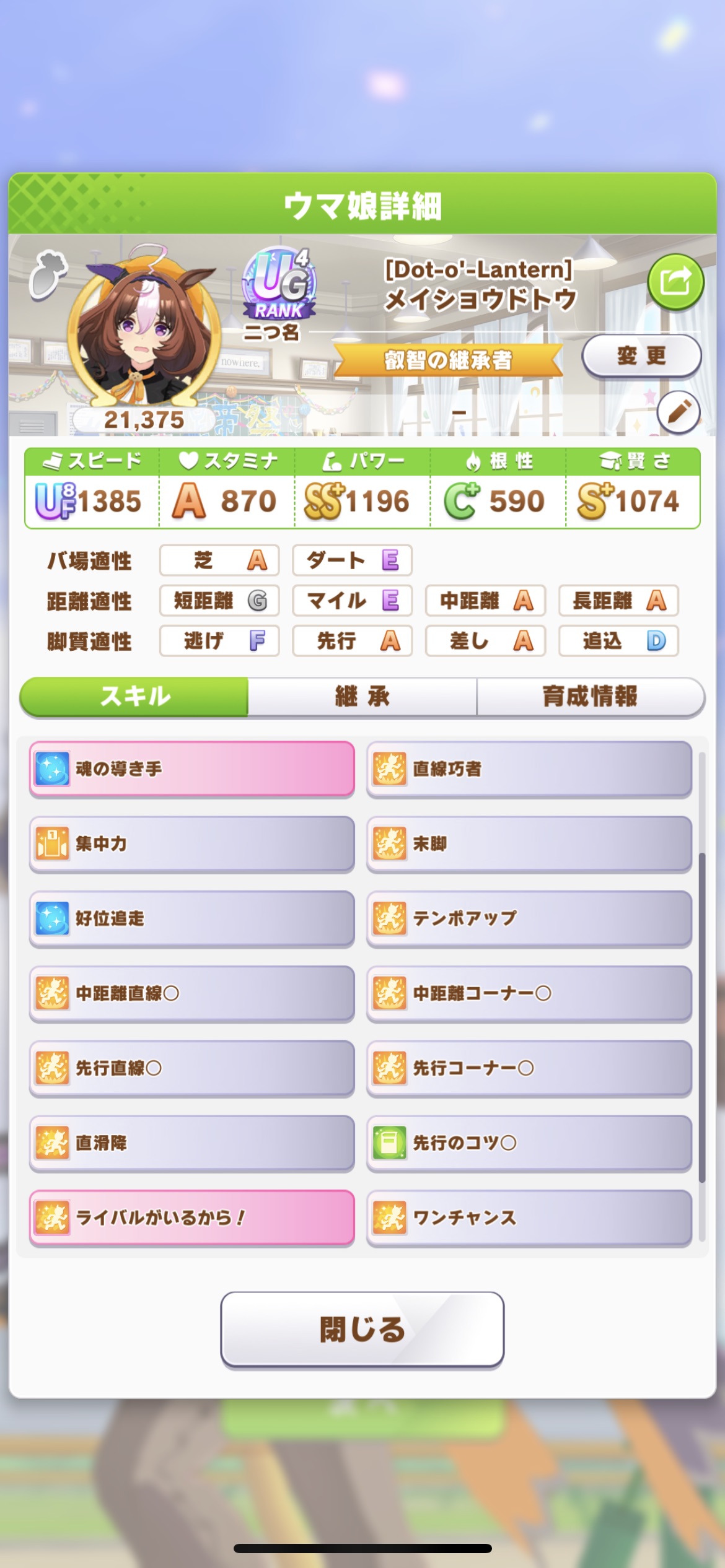Close the dialog with 閉じる

click(362, 1328)
